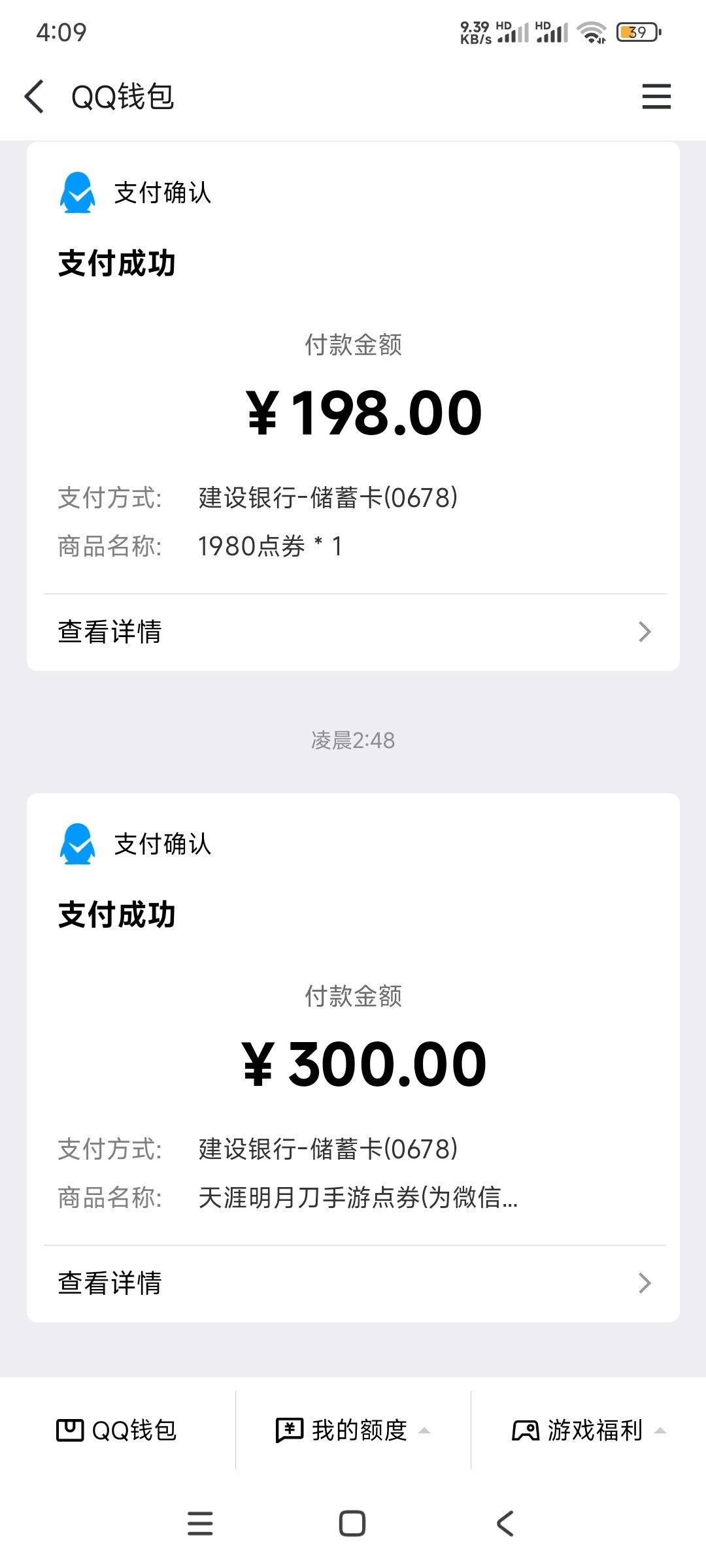This screenshot has height=1568, width=706.
Task: Go back from QQ钱包 page
Action: point(35,97)
